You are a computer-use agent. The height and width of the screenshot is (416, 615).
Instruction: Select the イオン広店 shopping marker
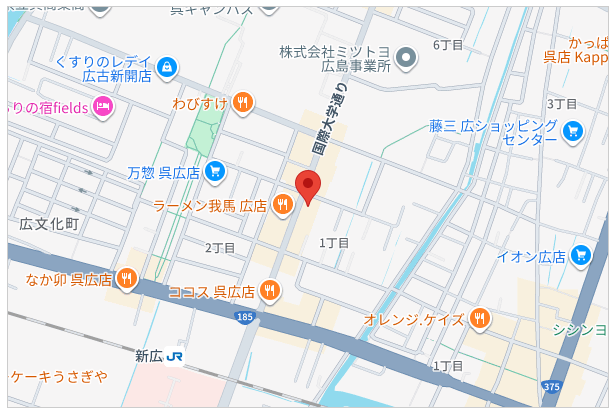tap(581, 257)
